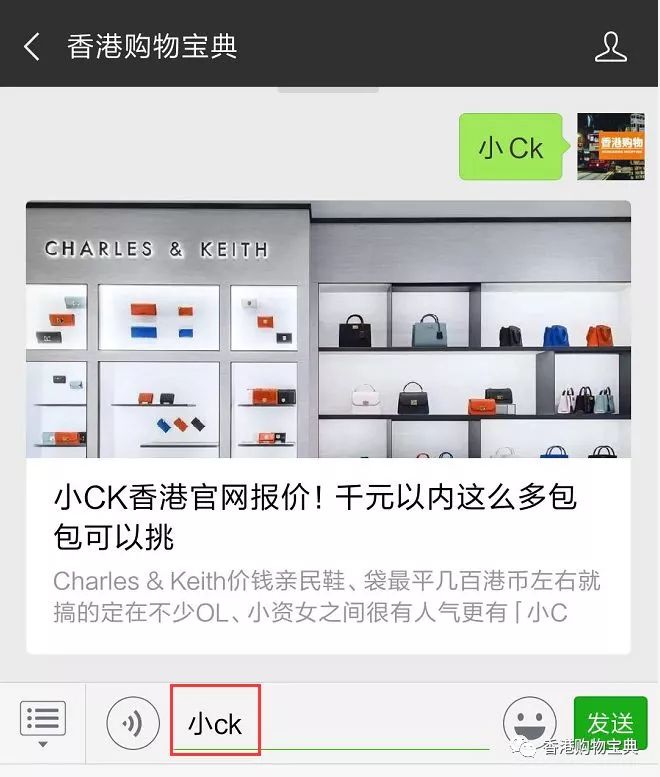
Task: Open the menu list button
Action: click(x=42, y=721)
